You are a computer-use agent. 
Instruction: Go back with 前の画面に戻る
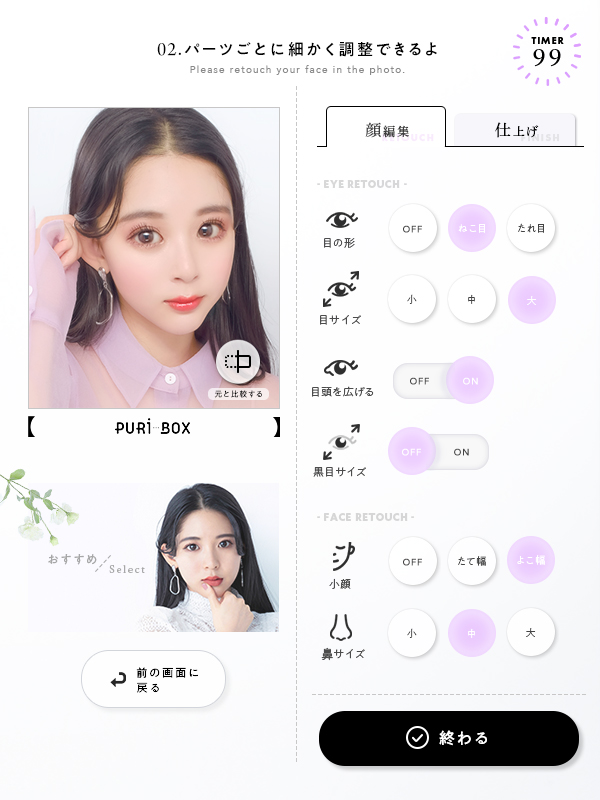pos(153,680)
